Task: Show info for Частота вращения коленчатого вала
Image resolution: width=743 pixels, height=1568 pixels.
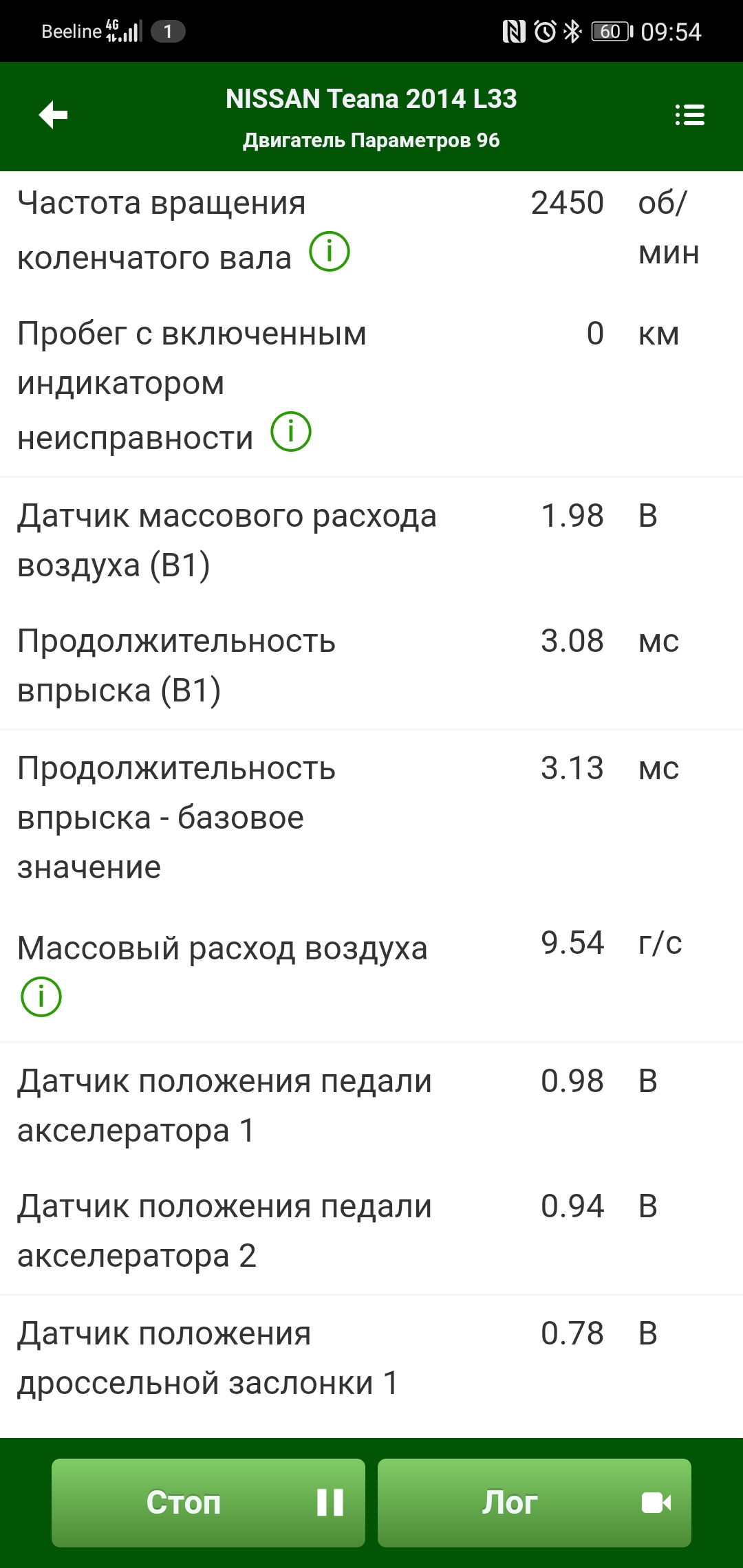Action: tap(330, 252)
